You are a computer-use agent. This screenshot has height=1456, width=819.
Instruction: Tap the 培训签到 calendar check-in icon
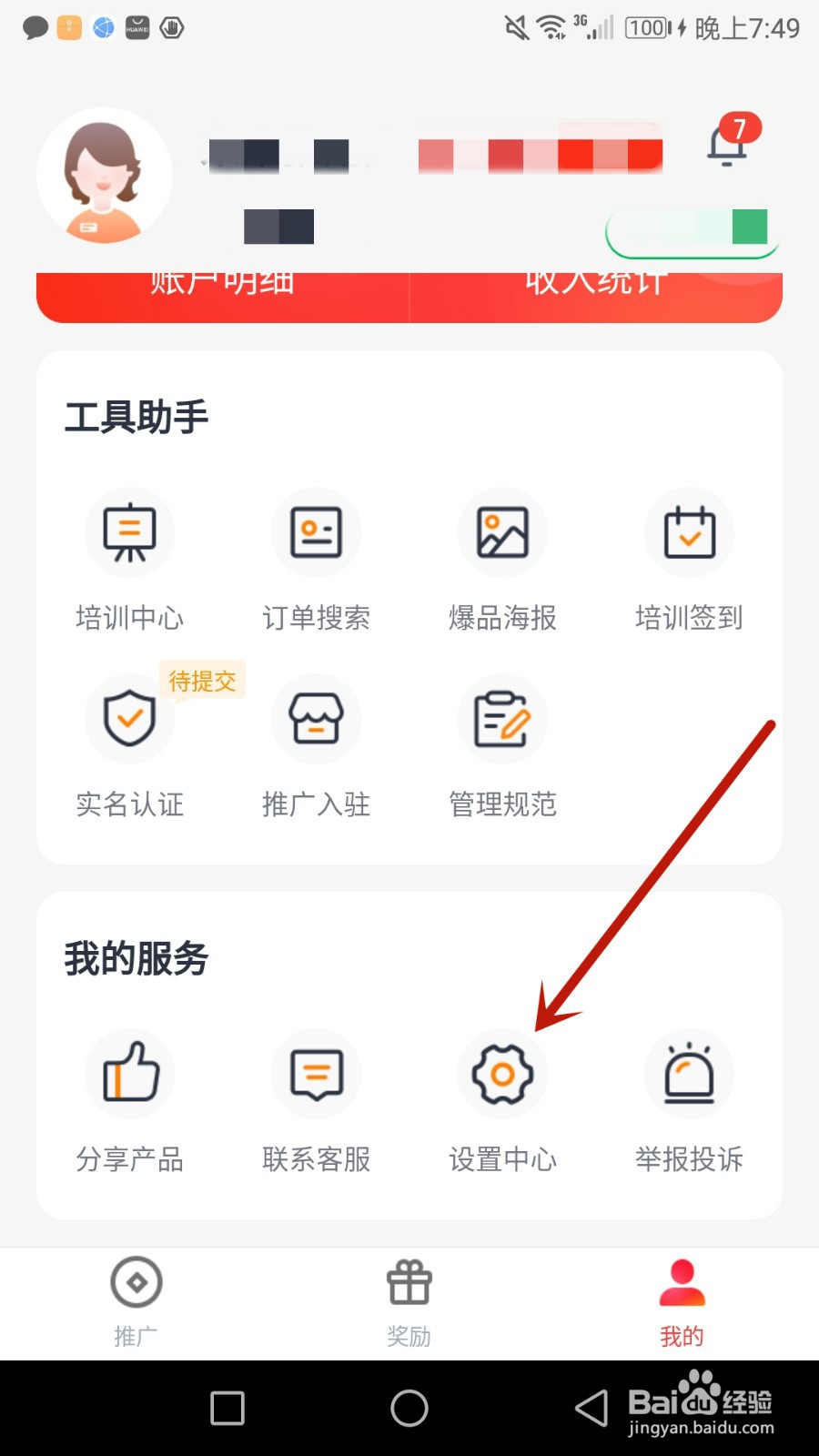(x=689, y=532)
